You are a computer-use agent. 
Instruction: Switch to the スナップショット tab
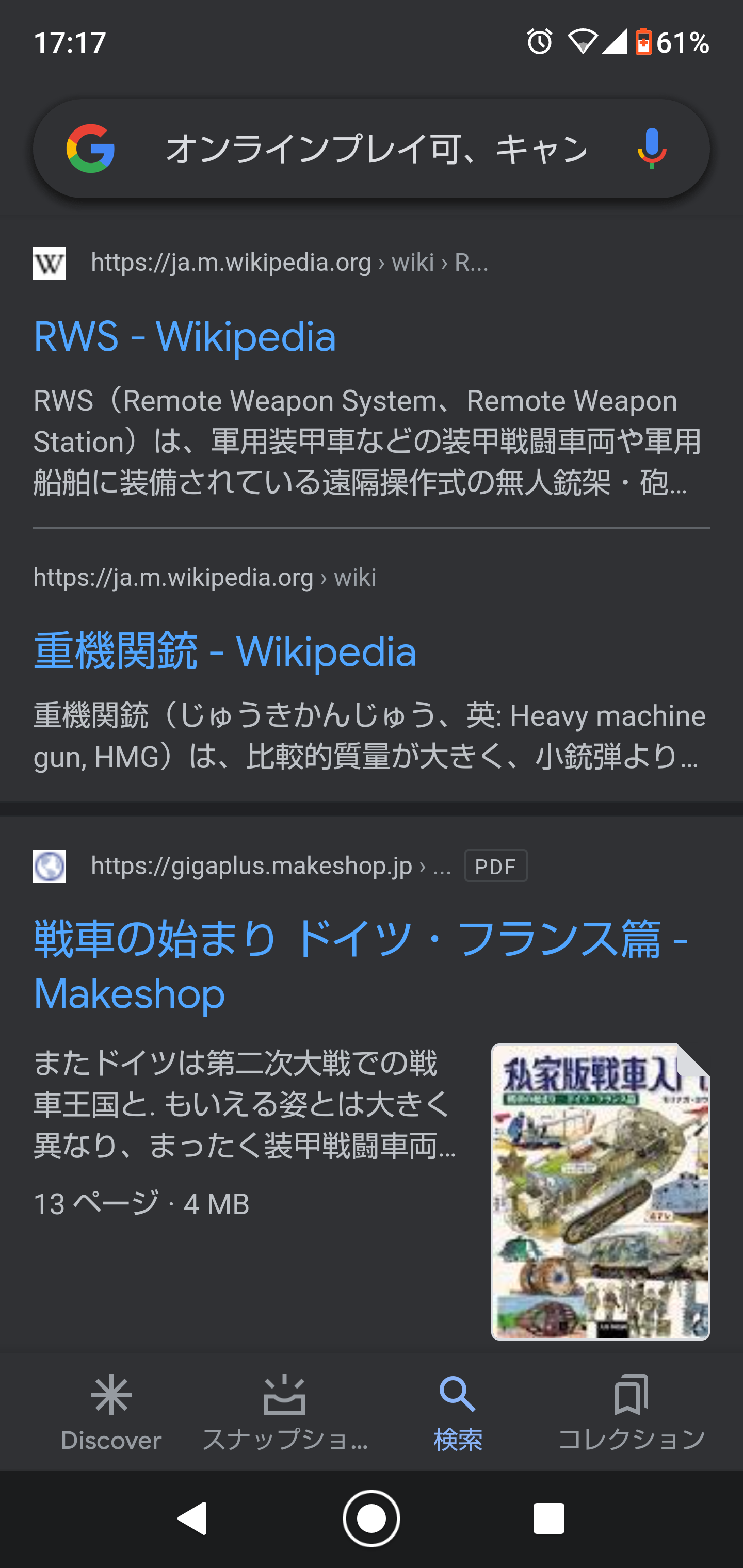pos(284,1412)
